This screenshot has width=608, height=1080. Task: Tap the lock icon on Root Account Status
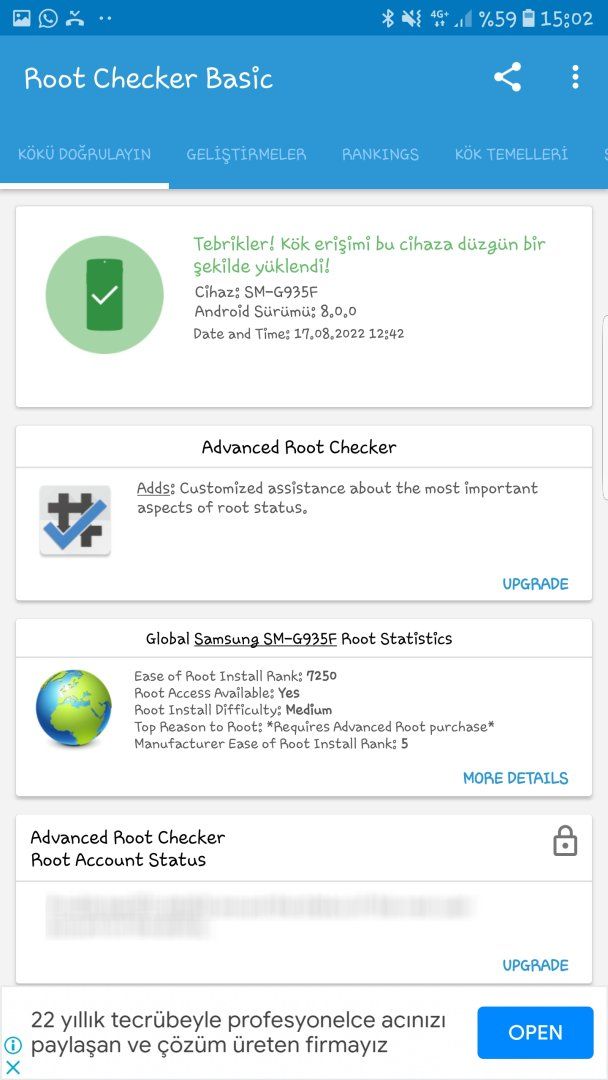coord(565,842)
